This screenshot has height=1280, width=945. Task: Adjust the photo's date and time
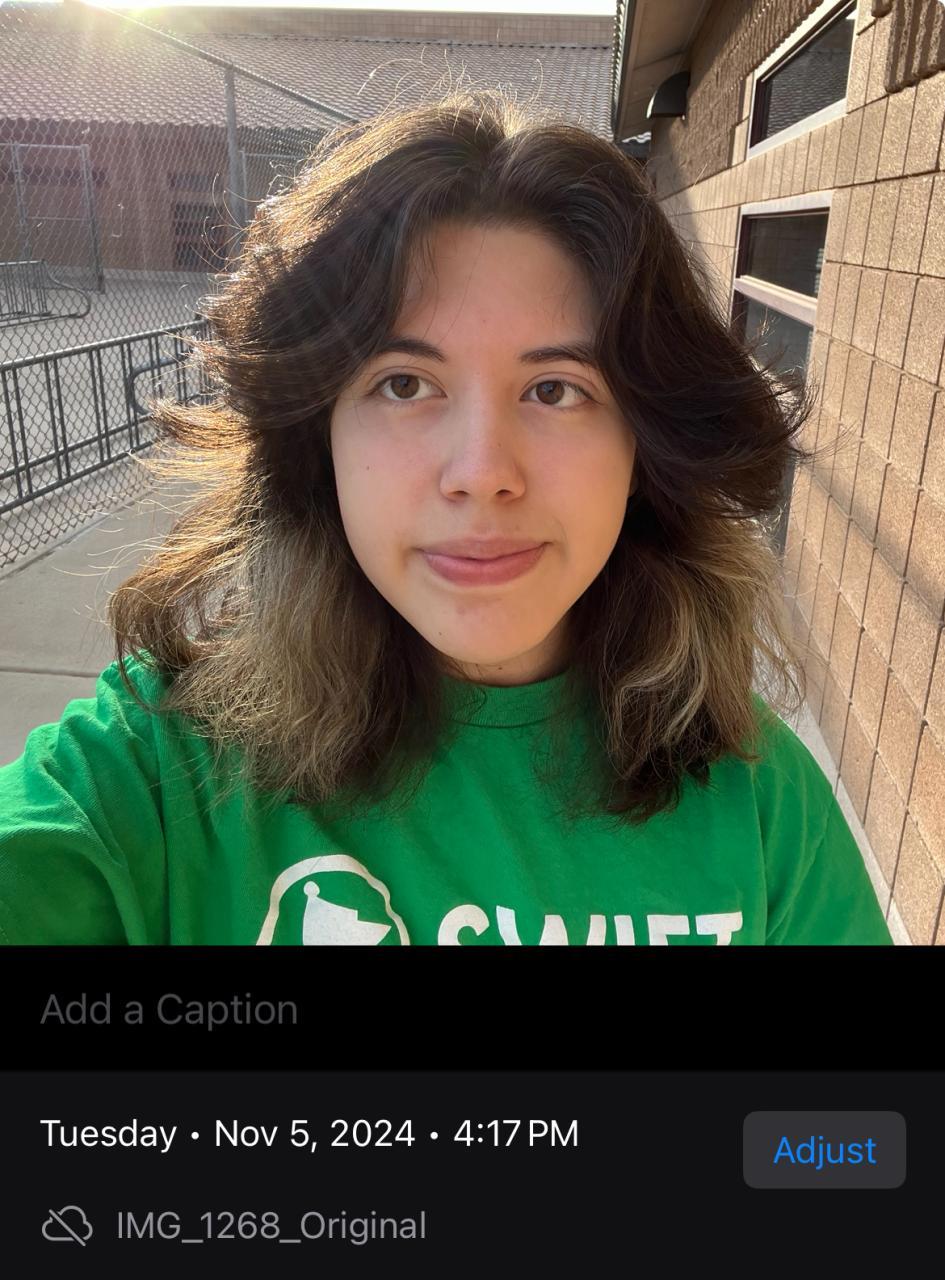point(824,1150)
